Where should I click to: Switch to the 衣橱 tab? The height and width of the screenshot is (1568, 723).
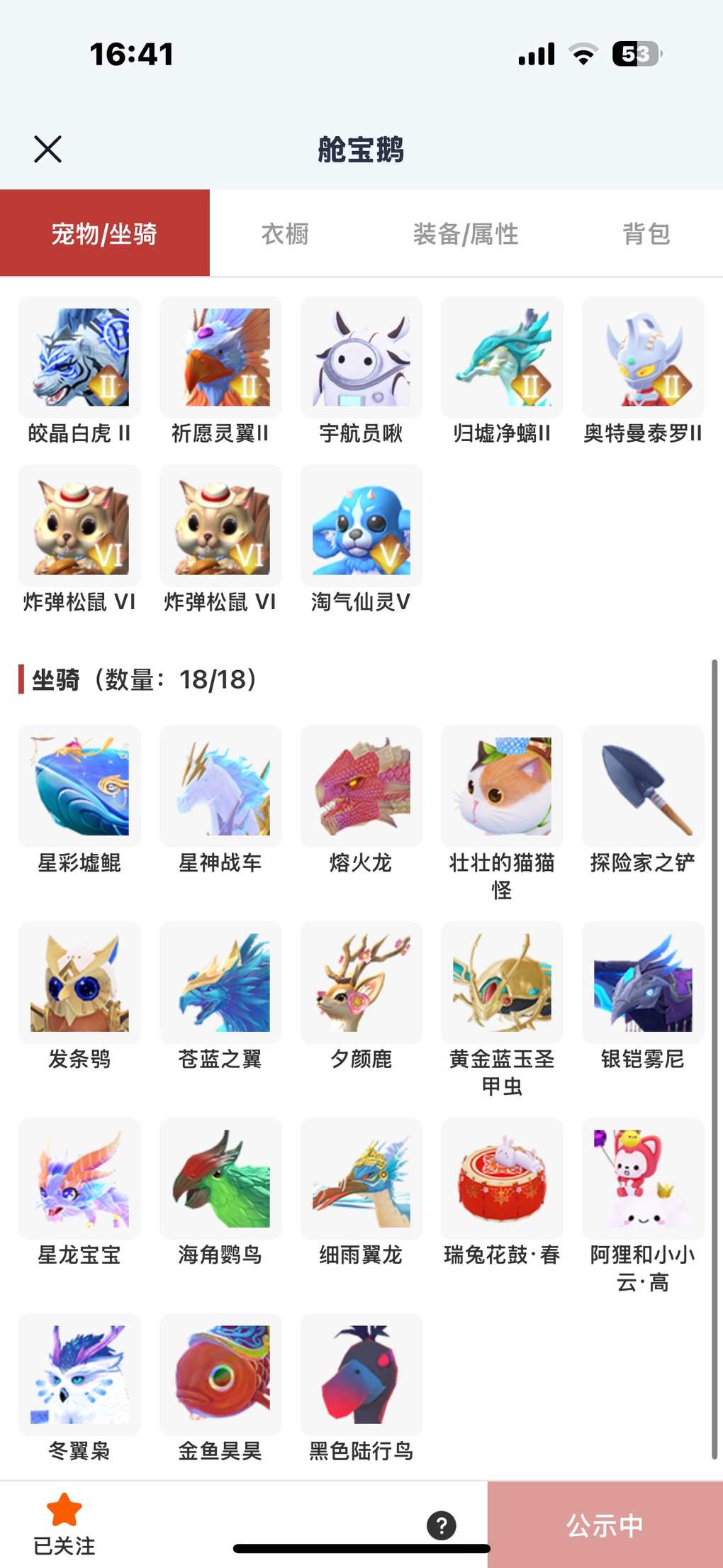pos(285,233)
